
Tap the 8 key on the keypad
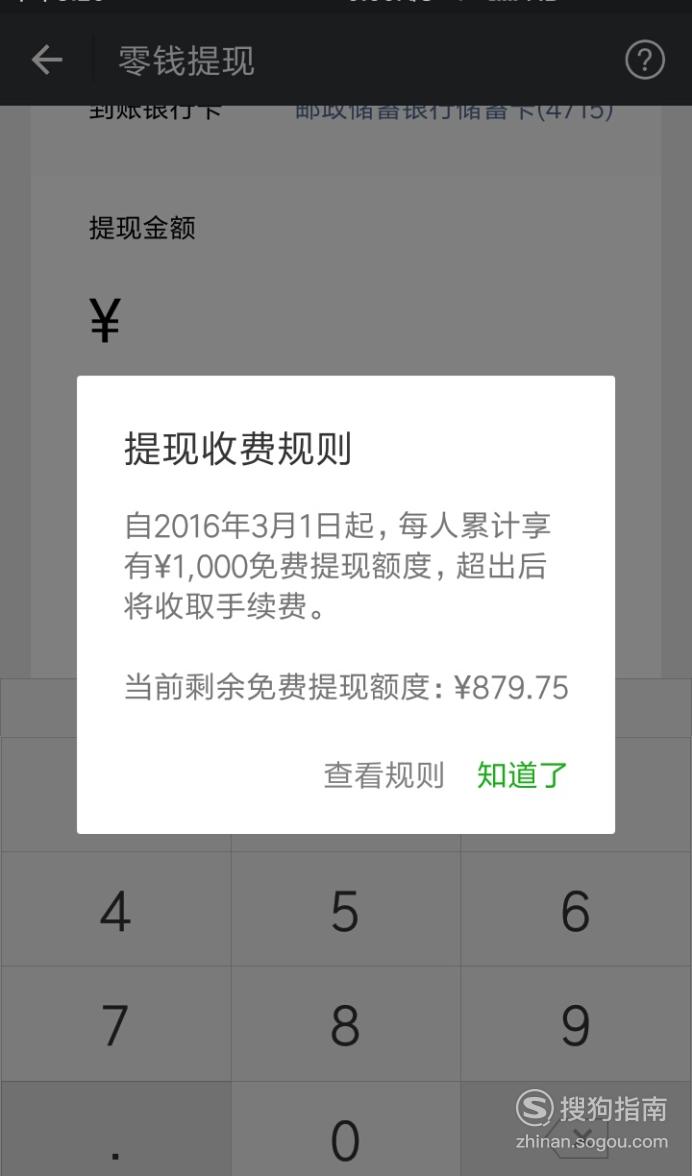[x=346, y=1024]
